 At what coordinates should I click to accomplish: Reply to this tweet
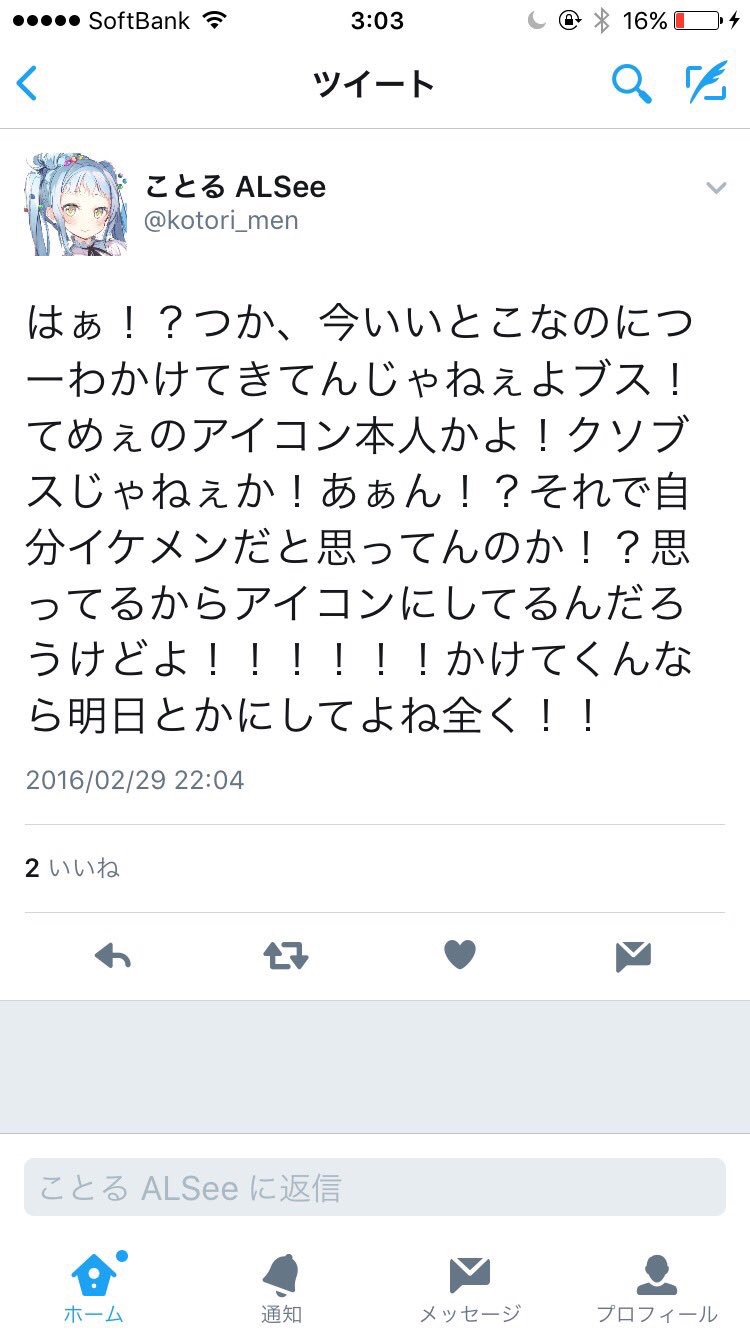[113, 957]
